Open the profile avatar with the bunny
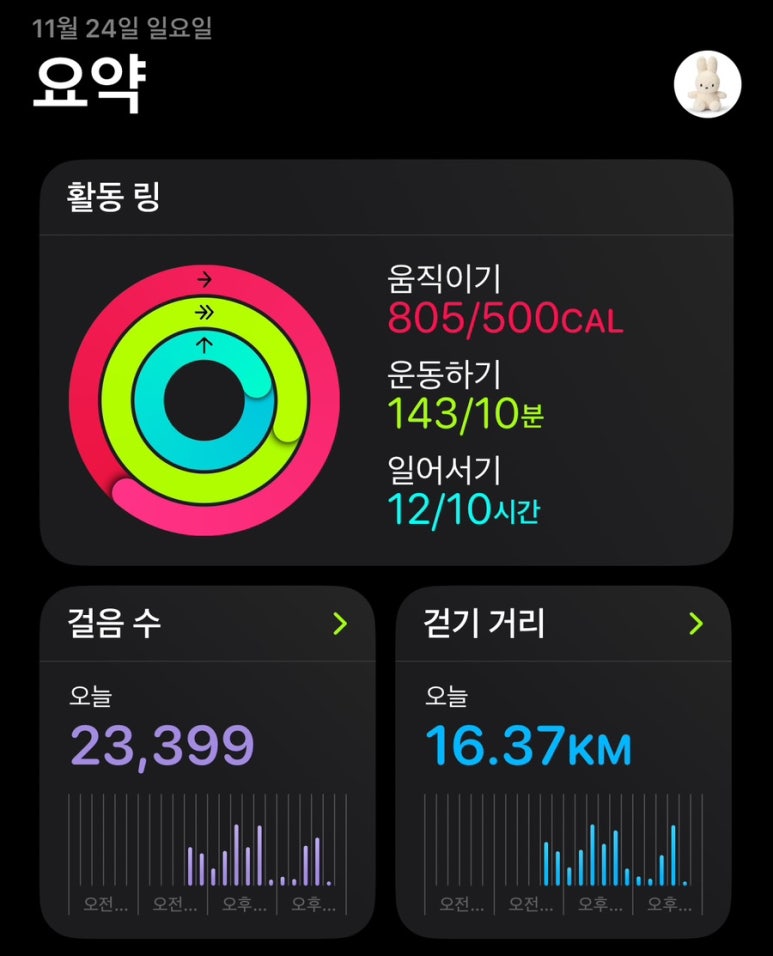 click(x=707, y=84)
